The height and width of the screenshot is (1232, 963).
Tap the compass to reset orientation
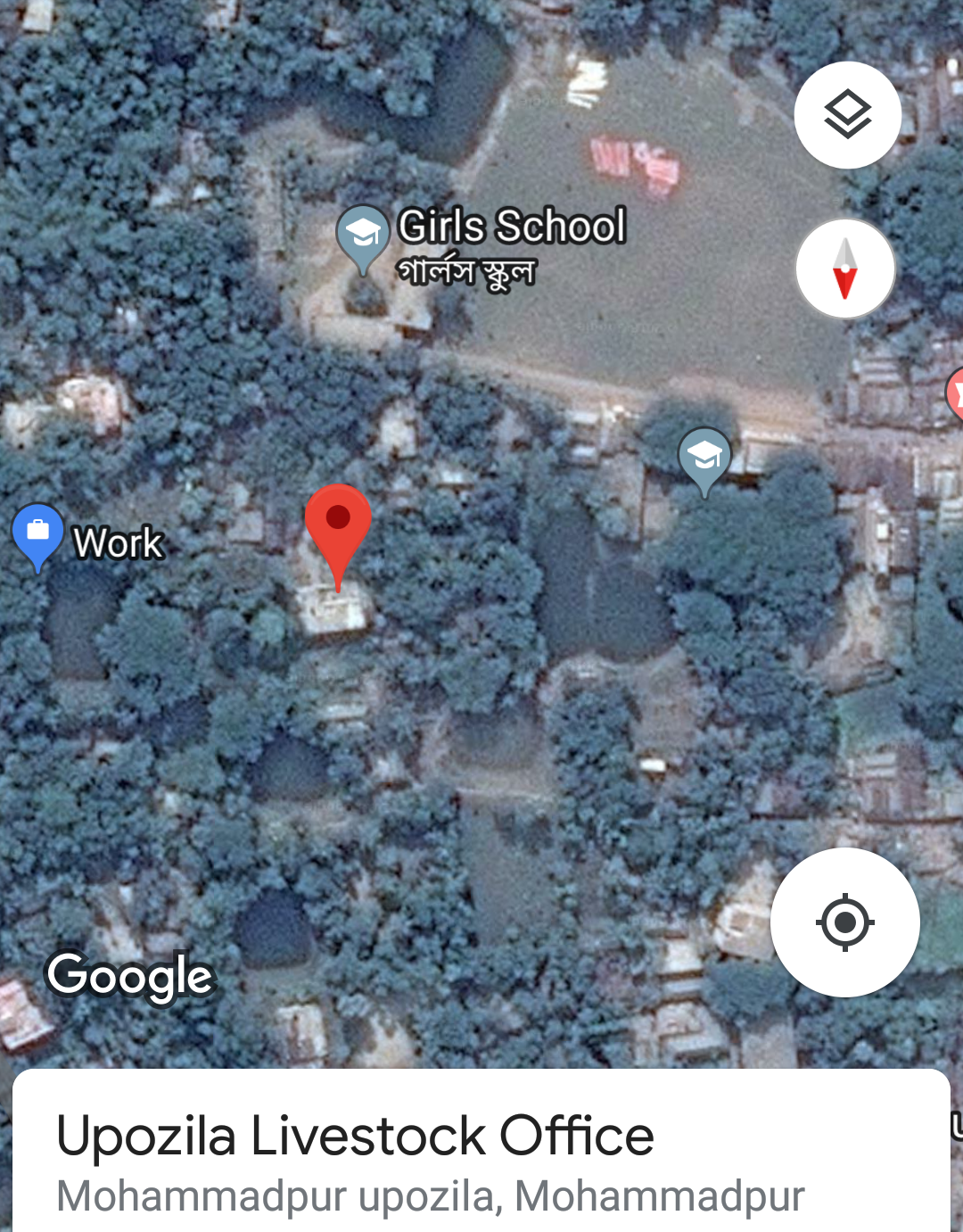point(844,269)
